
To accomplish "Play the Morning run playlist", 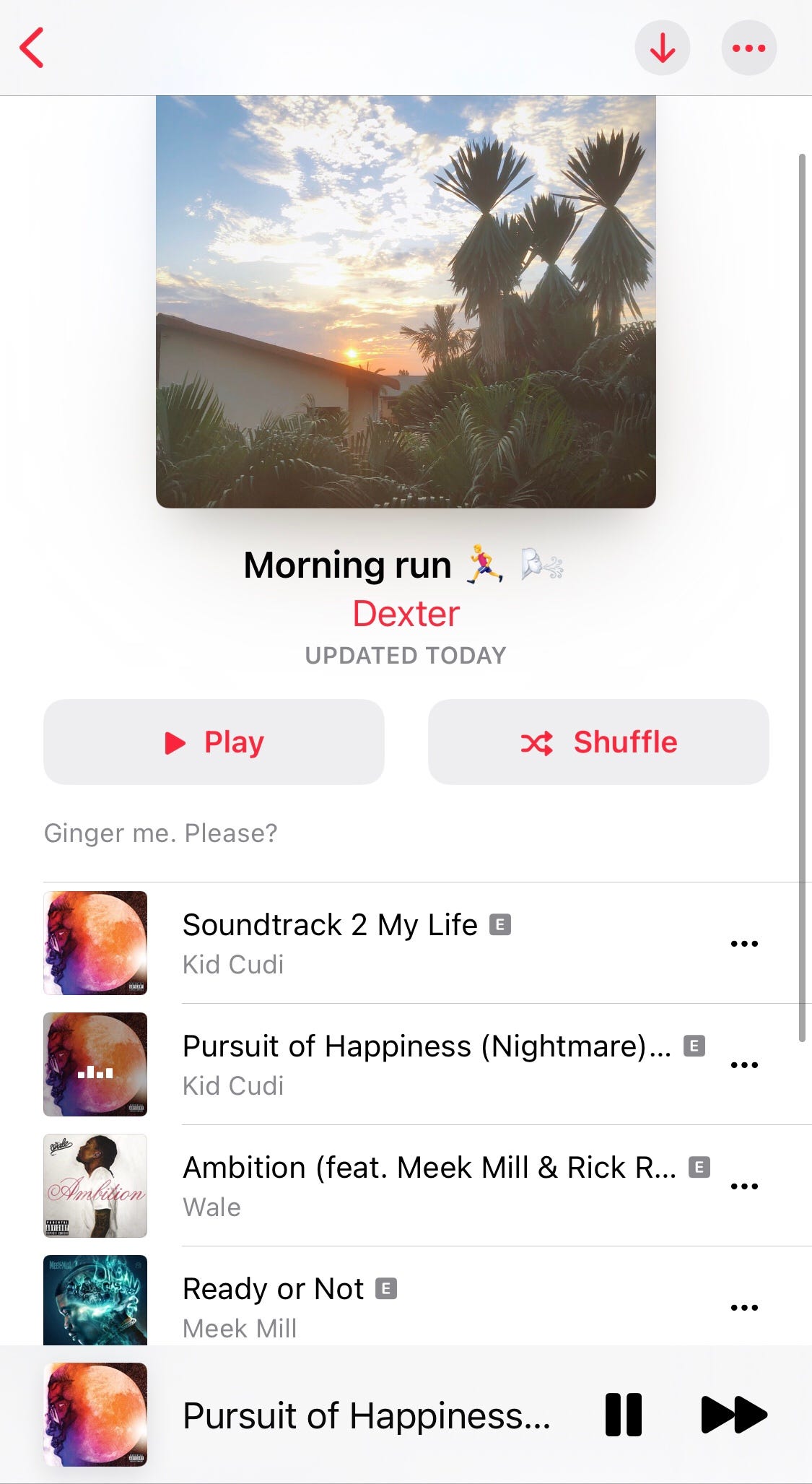I will 214,742.
